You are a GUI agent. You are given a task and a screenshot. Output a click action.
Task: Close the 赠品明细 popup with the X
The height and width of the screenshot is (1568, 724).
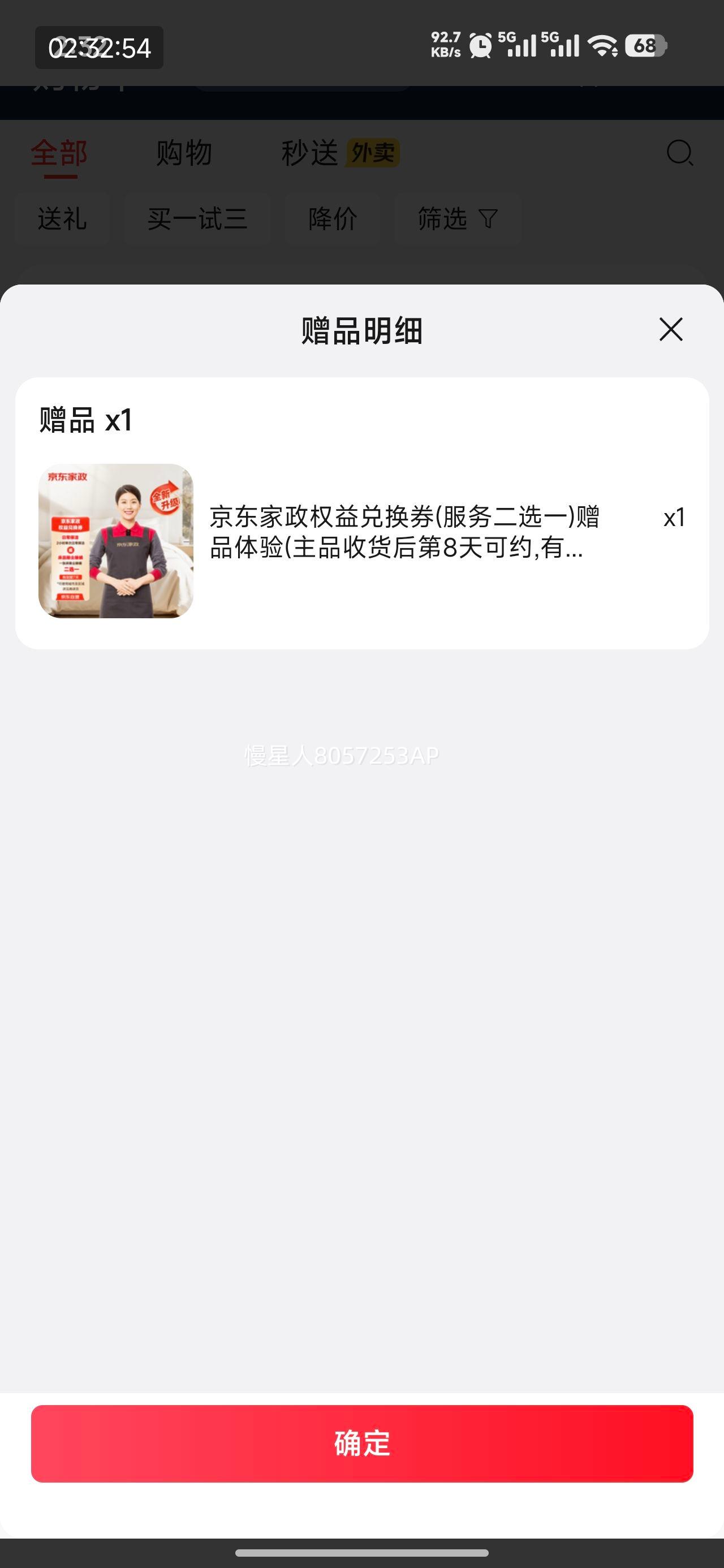click(x=670, y=330)
